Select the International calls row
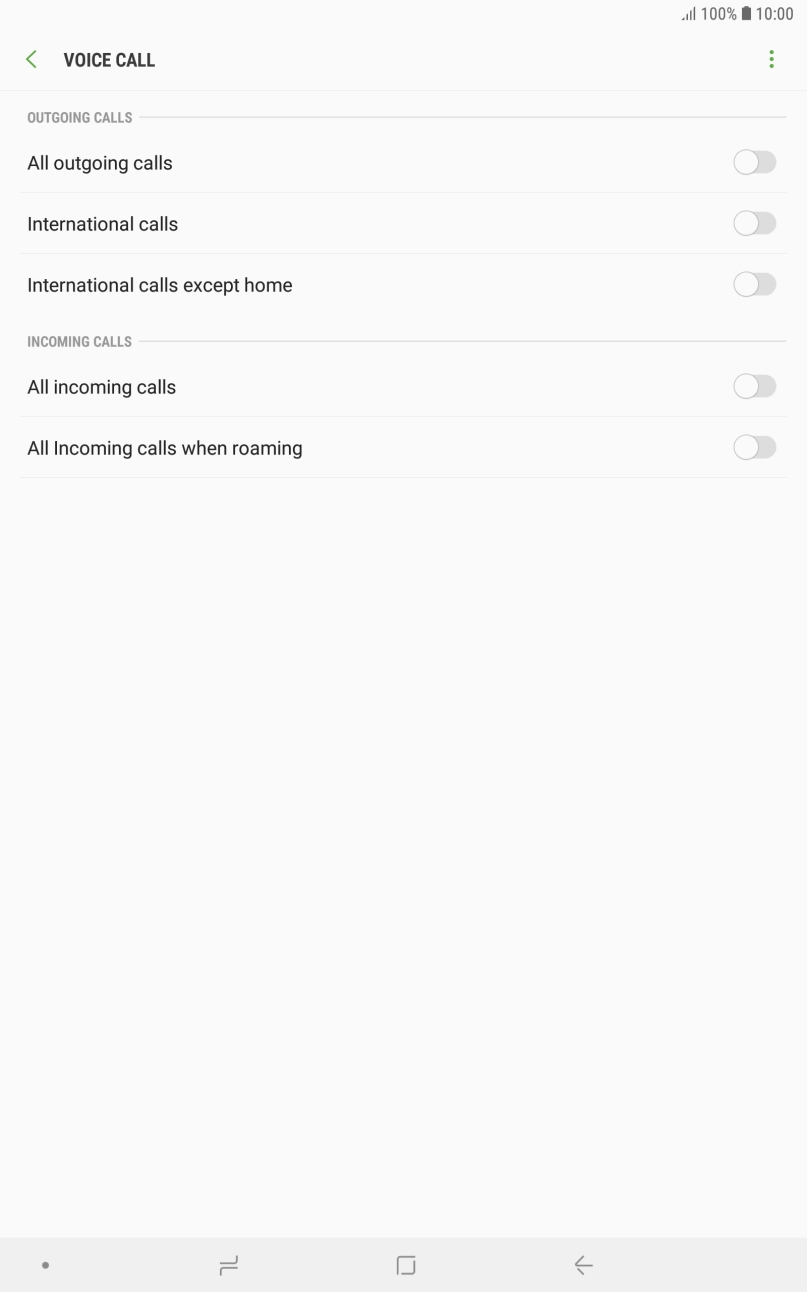The width and height of the screenshot is (807, 1292). (300, 223)
